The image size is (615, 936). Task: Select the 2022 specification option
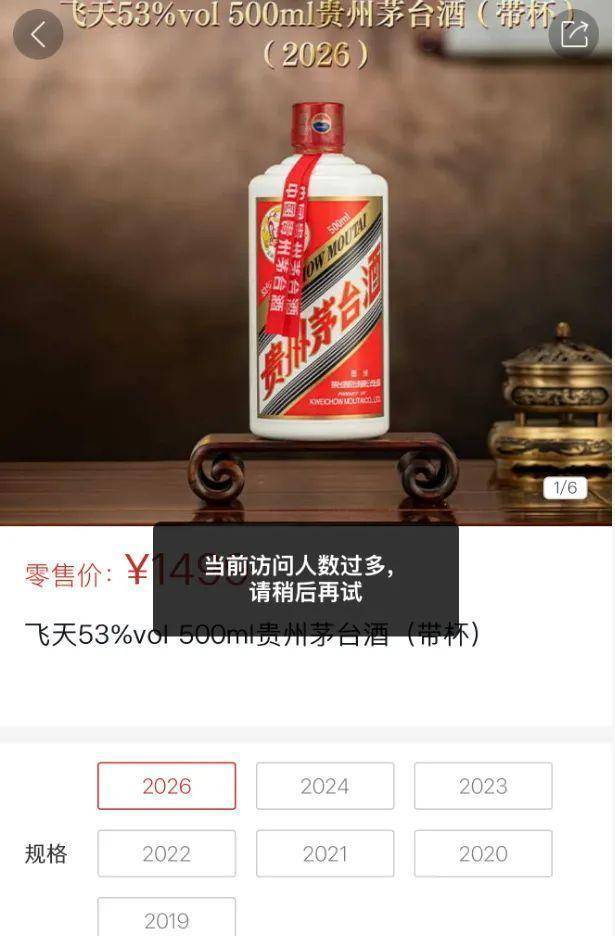(x=167, y=853)
